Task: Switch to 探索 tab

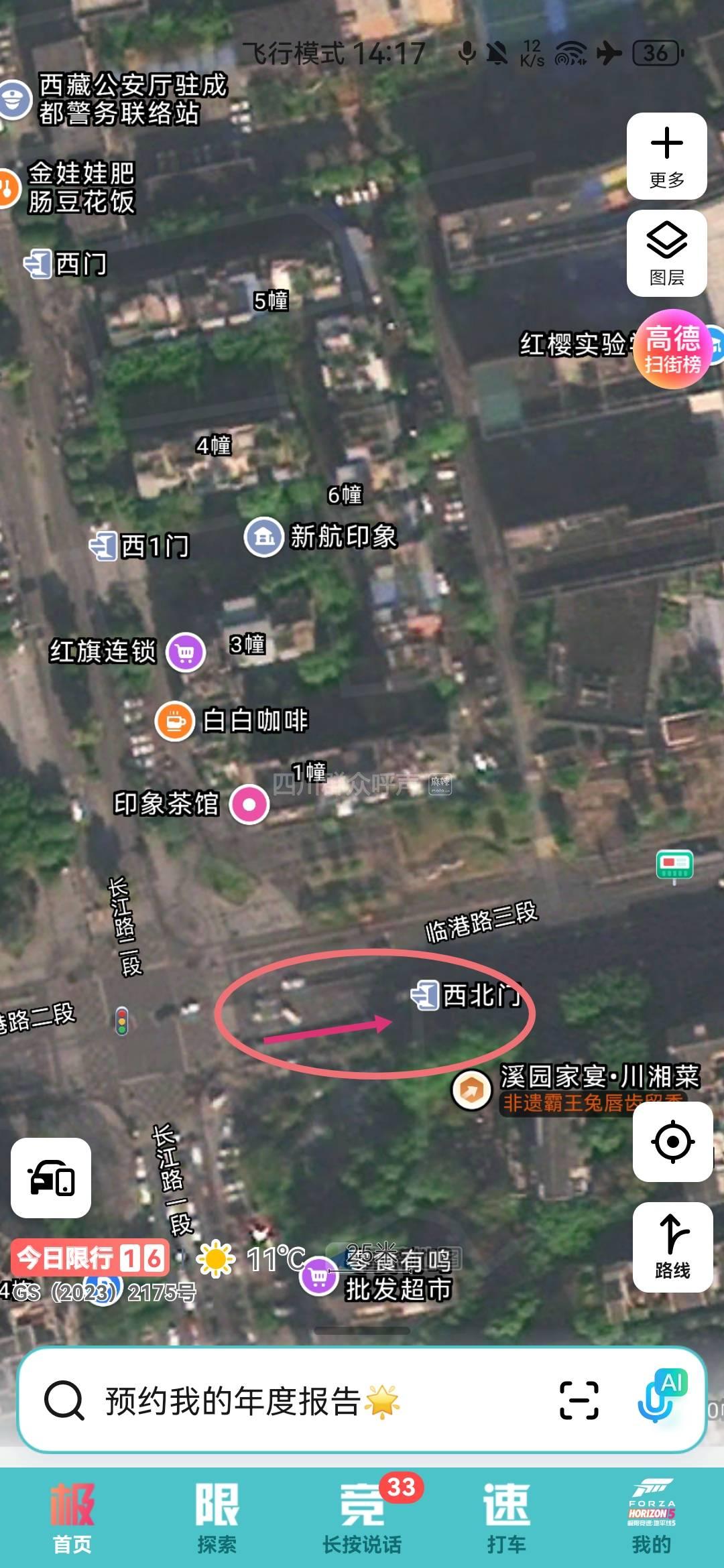Action: coord(217,1518)
